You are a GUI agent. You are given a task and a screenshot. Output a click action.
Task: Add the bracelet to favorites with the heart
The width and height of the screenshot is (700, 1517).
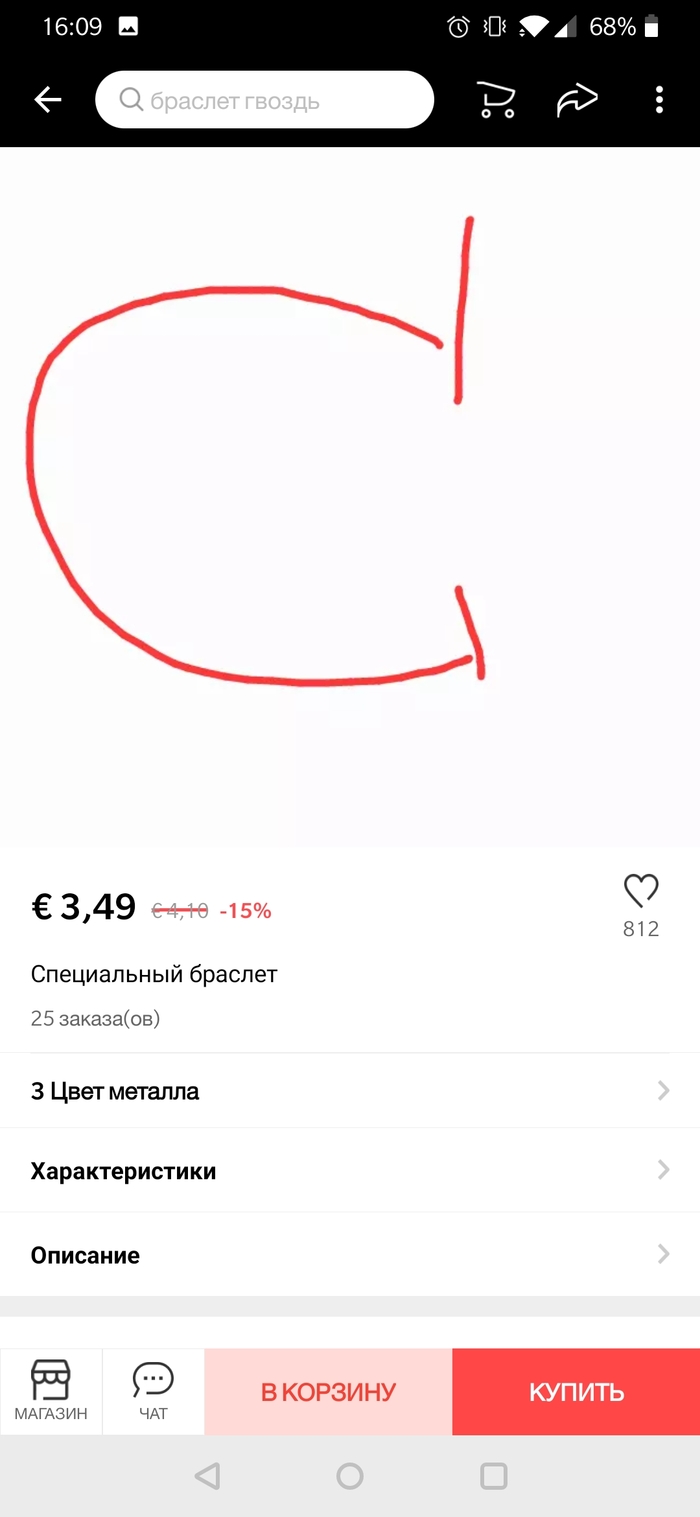[641, 890]
